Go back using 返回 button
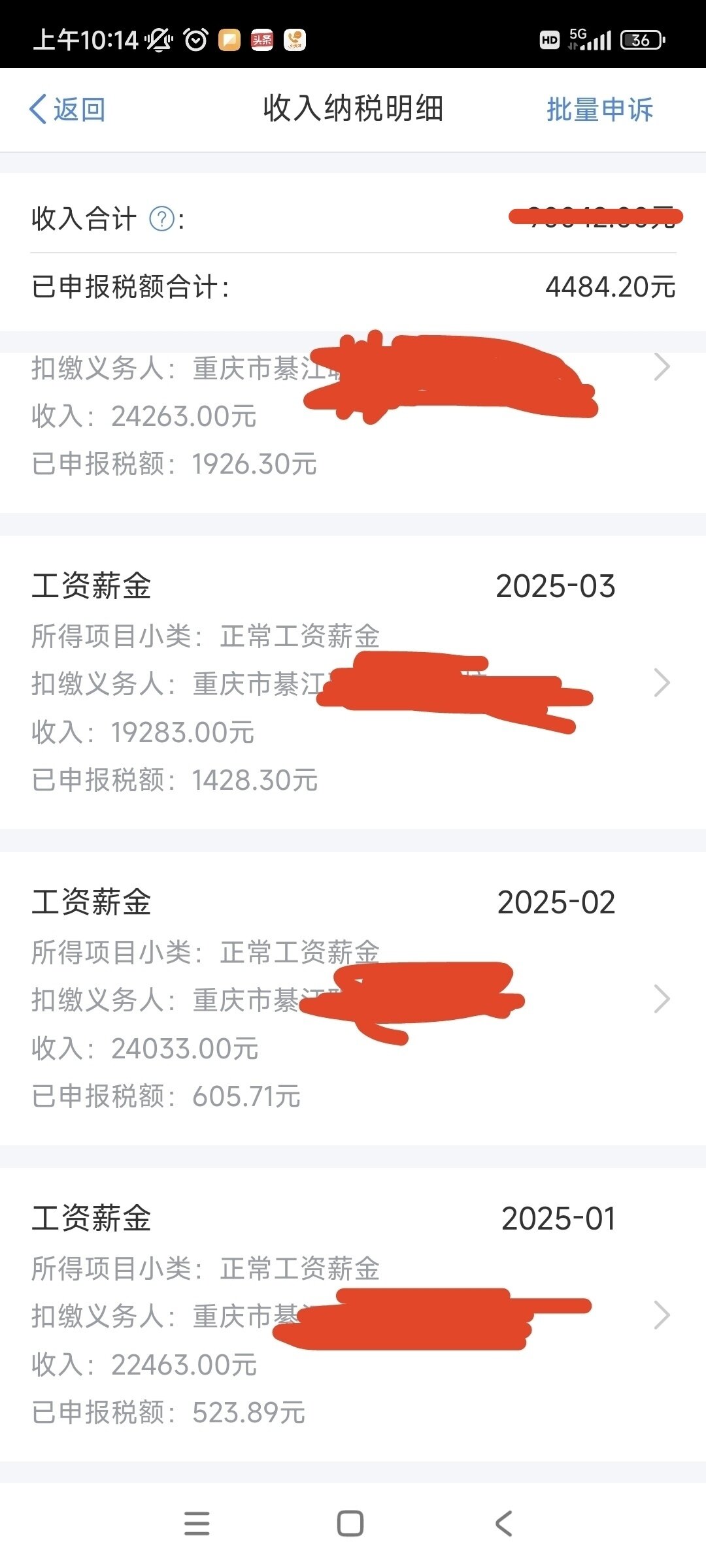 point(68,109)
